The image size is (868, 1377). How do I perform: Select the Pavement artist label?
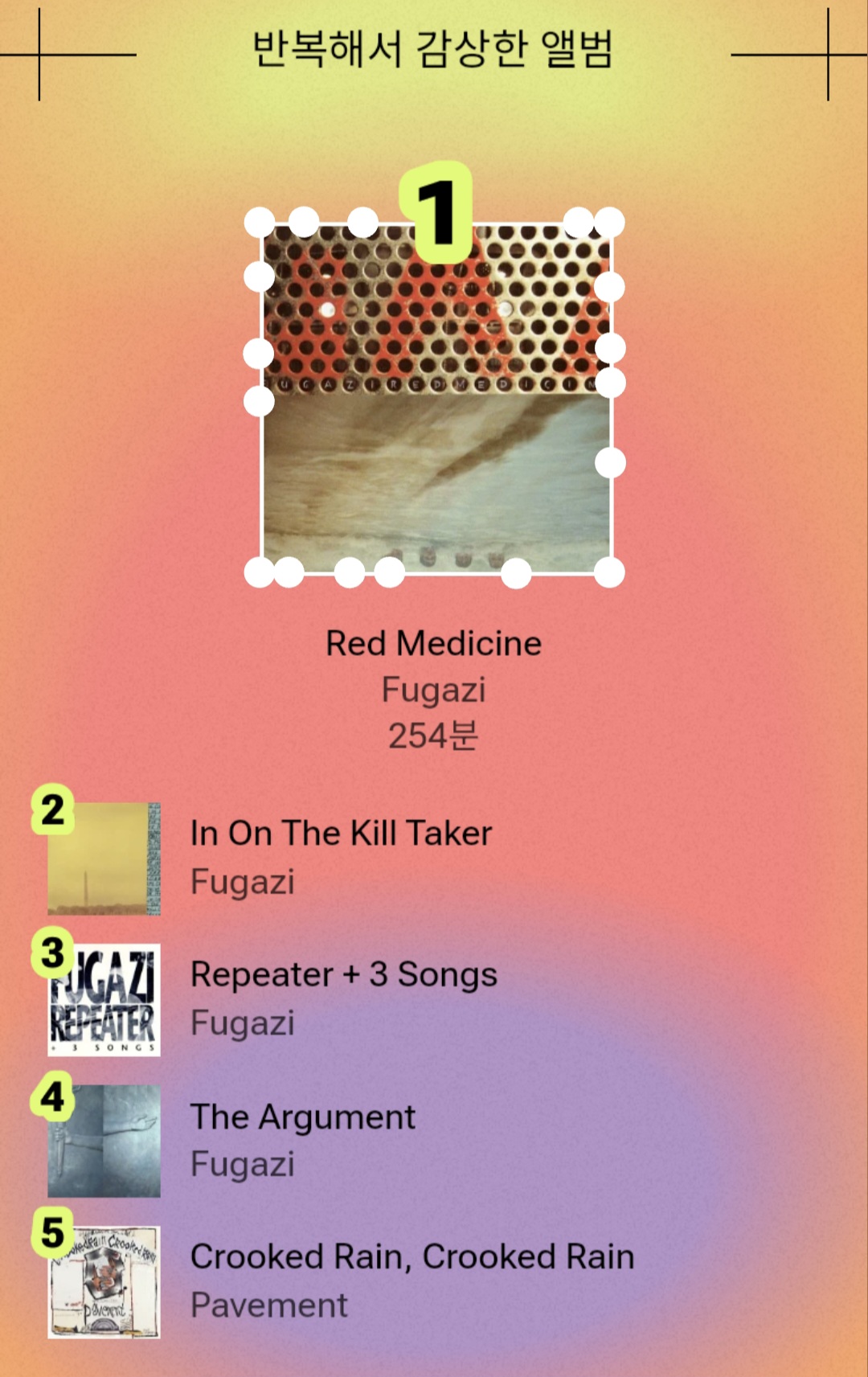pos(268,1305)
